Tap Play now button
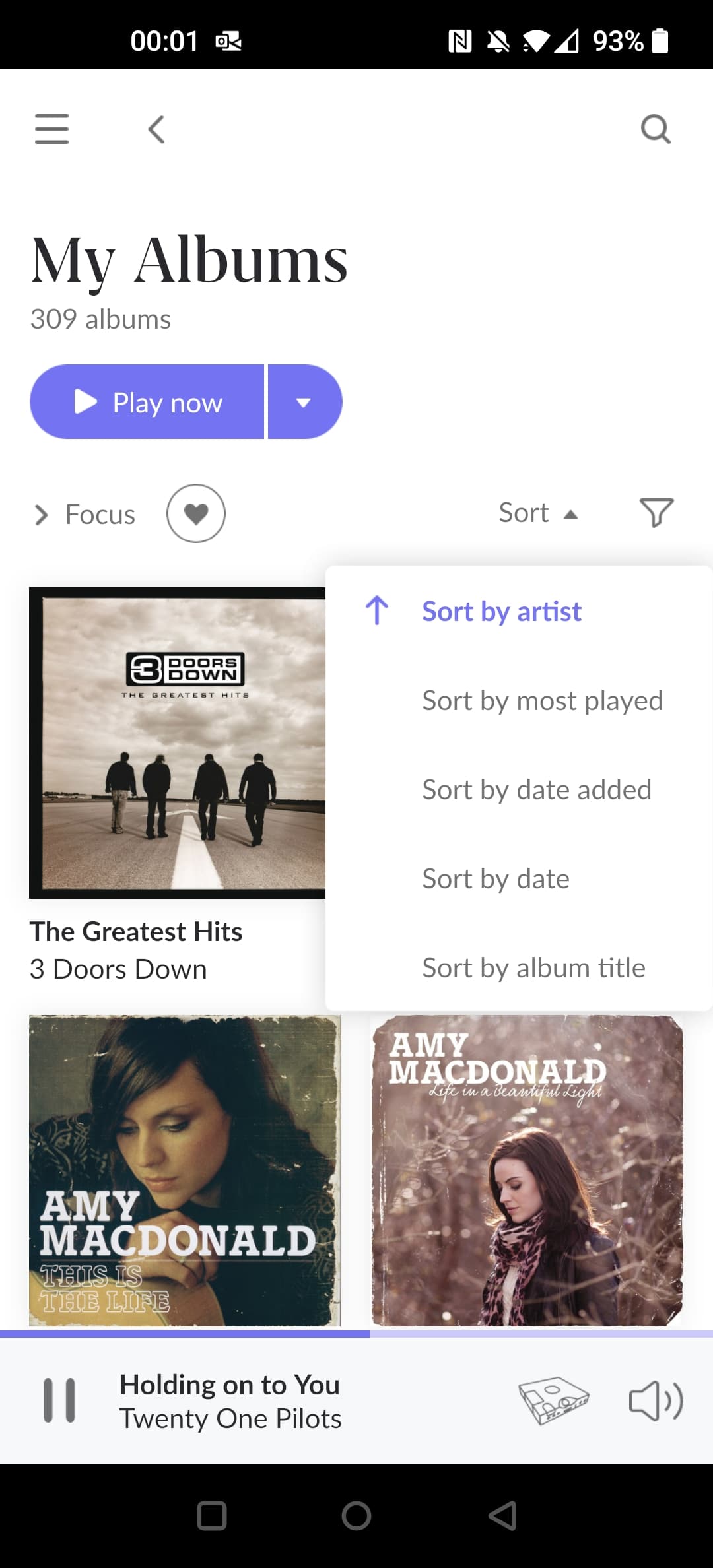713x1568 pixels. pyautogui.click(x=147, y=402)
